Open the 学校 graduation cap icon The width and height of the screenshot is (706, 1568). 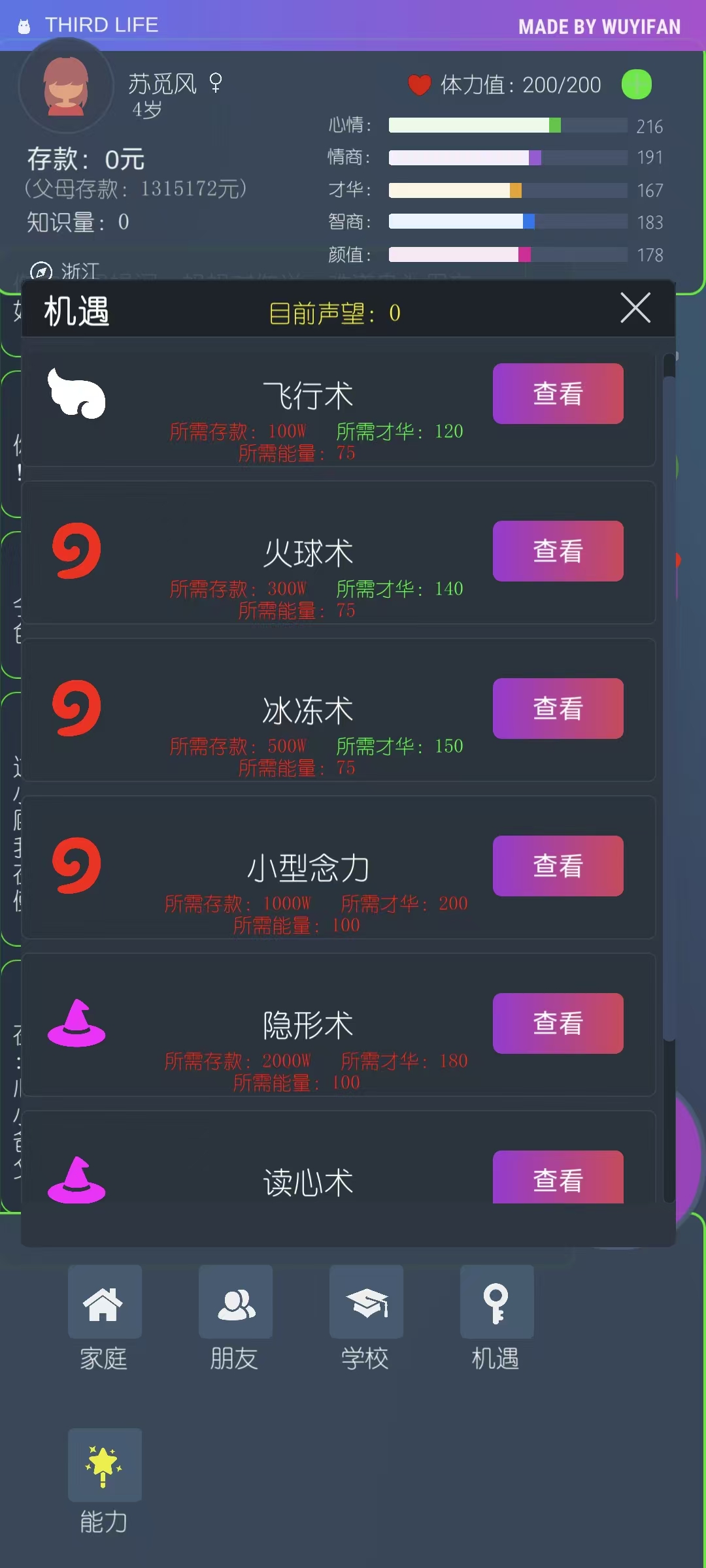(366, 1301)
